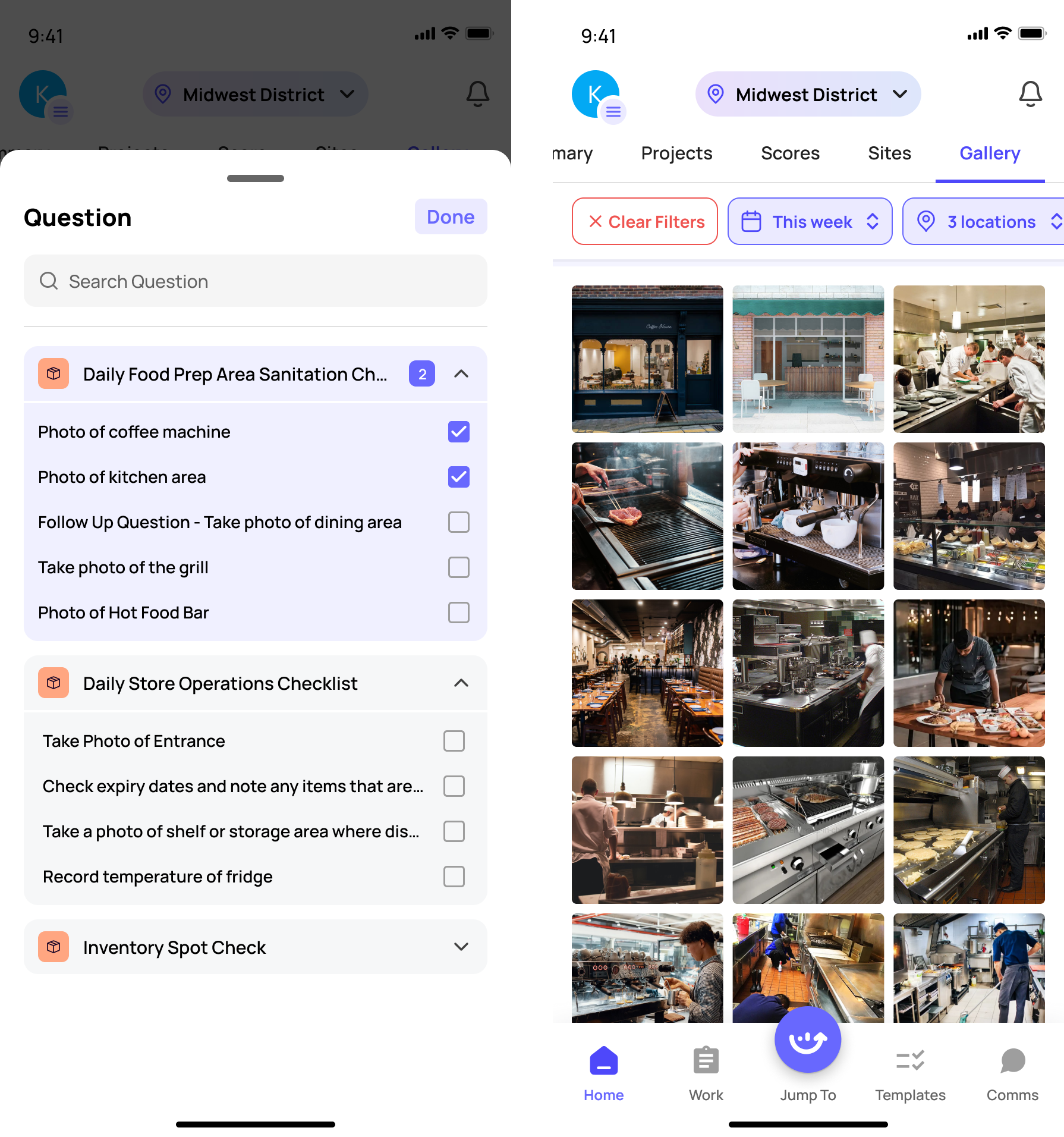
Task: Uncheck Photo of coffee machine
Action: click(458, 432)
